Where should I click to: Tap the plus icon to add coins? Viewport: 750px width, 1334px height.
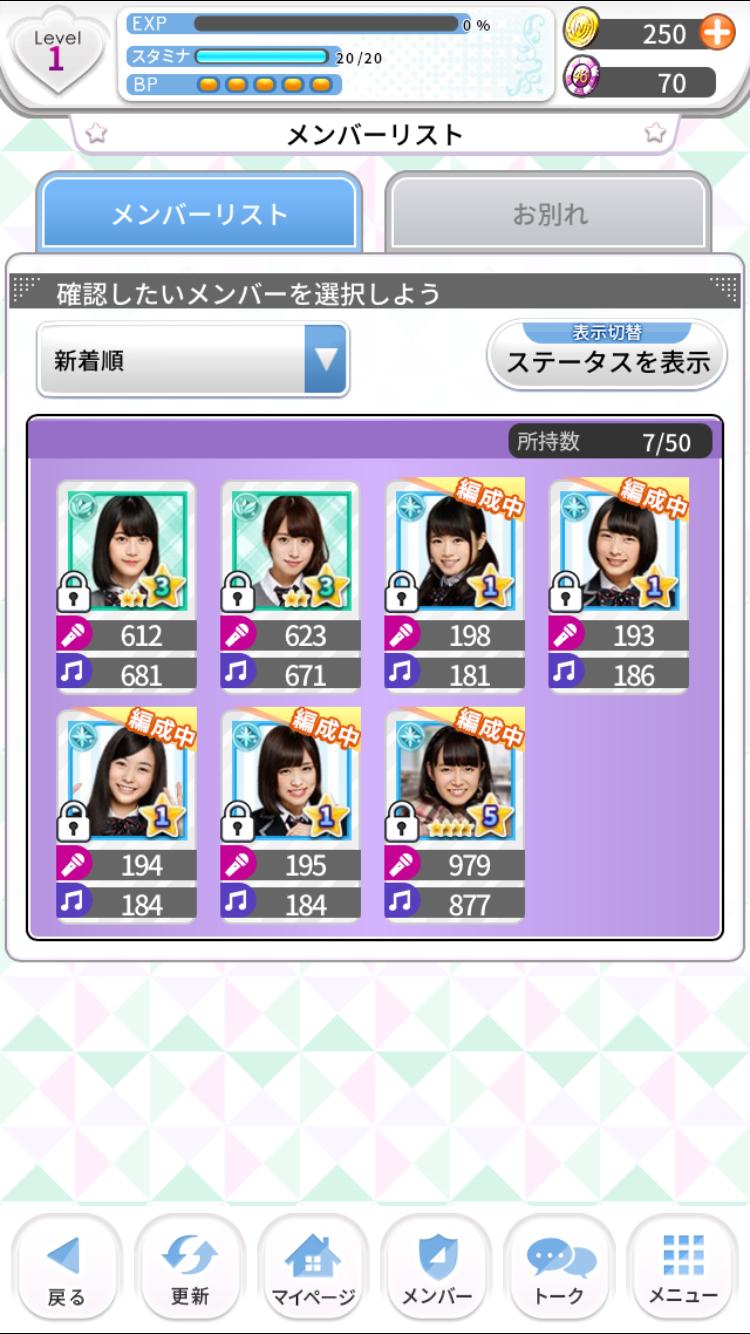[717, 33]
